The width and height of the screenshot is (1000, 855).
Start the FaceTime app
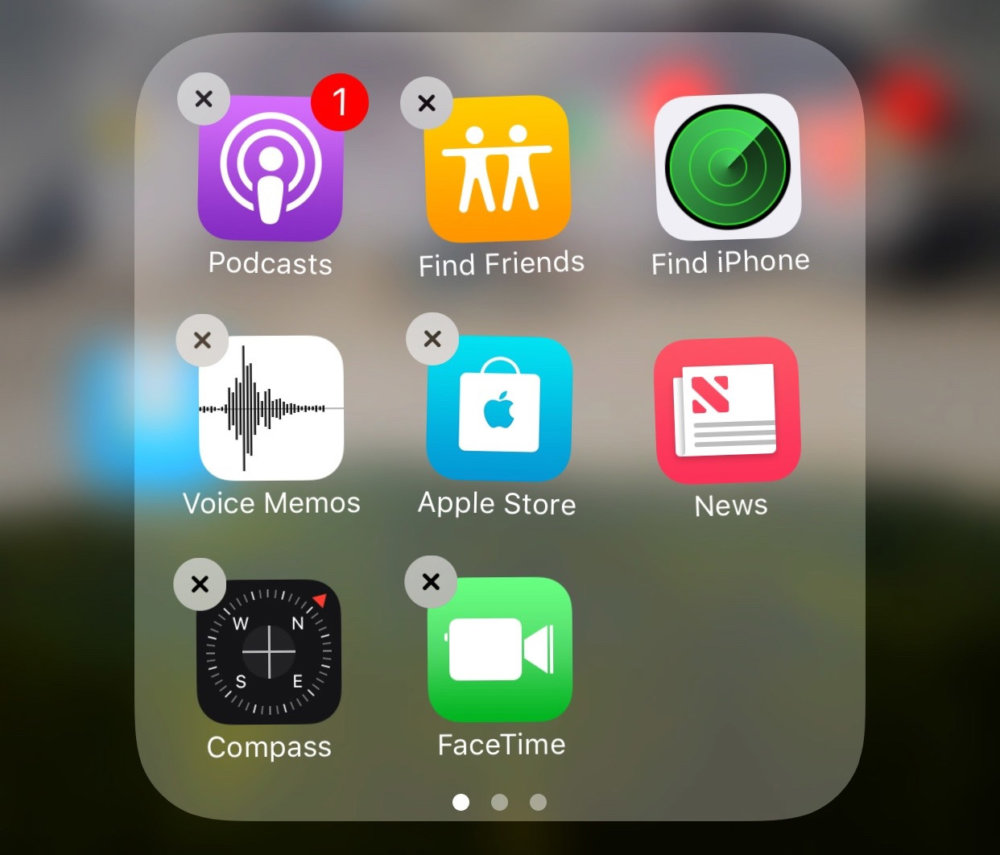tap(500, 649)
